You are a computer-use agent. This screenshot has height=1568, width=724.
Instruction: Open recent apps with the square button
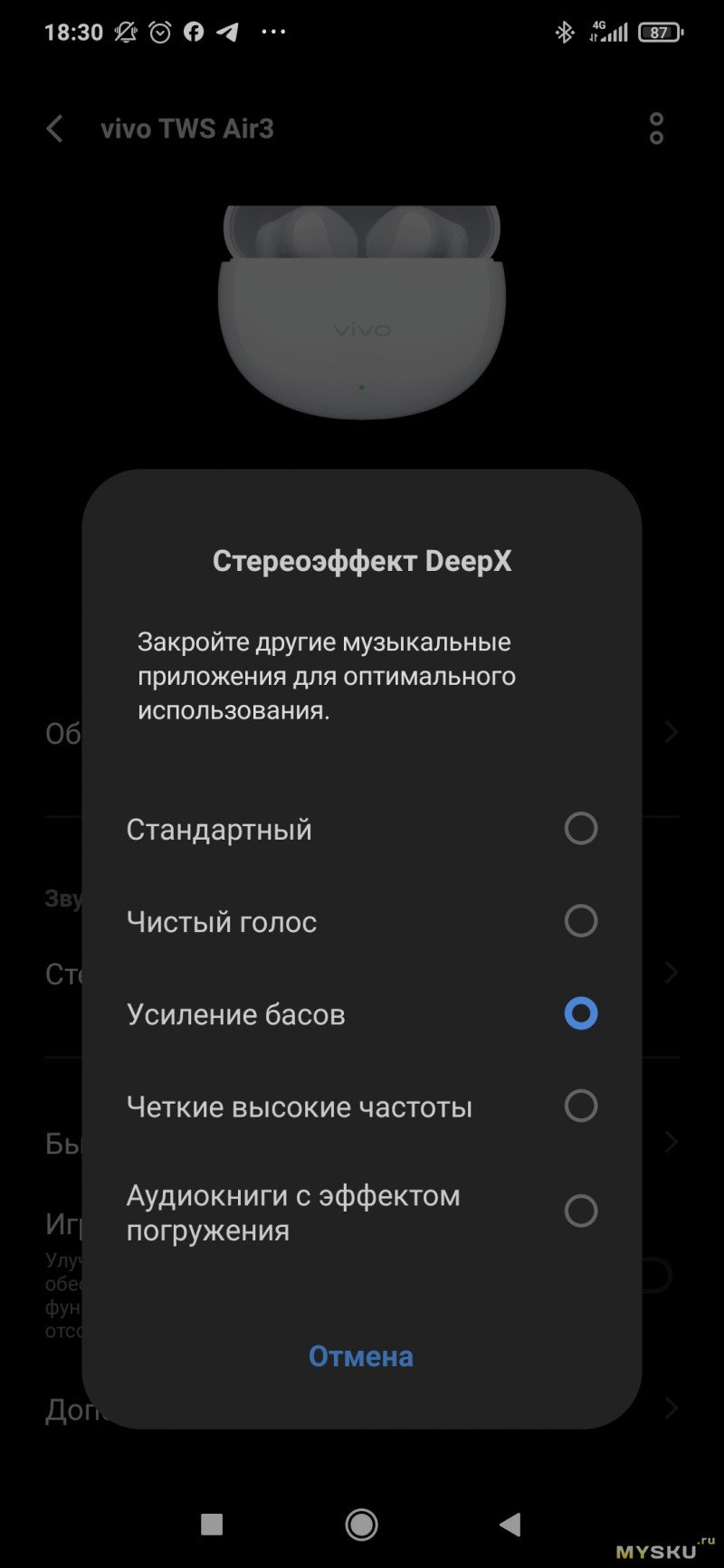pyautogui.click(x=212, y=1525)
